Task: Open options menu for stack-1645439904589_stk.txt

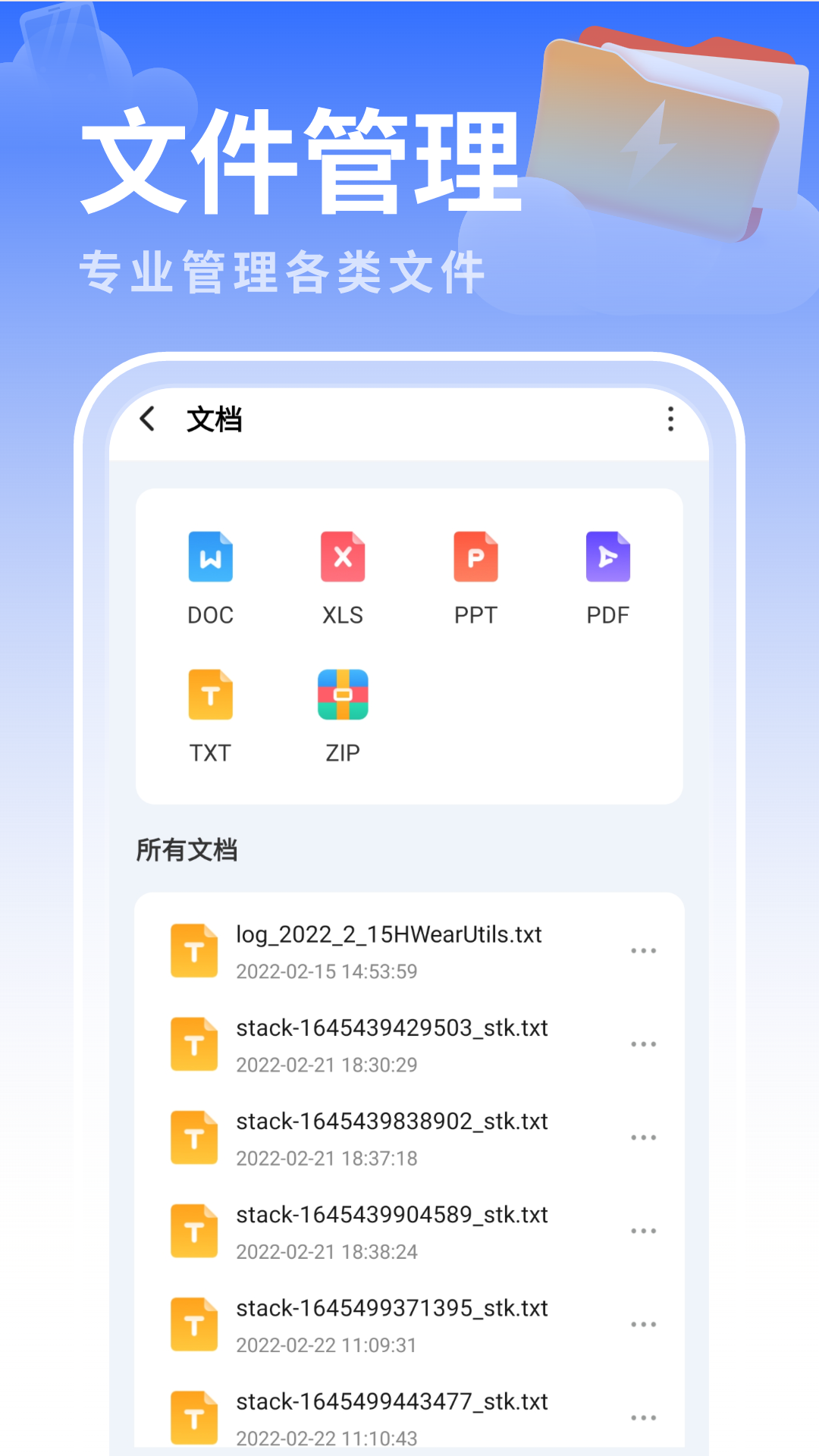Action: click(x=644, y=1230)
